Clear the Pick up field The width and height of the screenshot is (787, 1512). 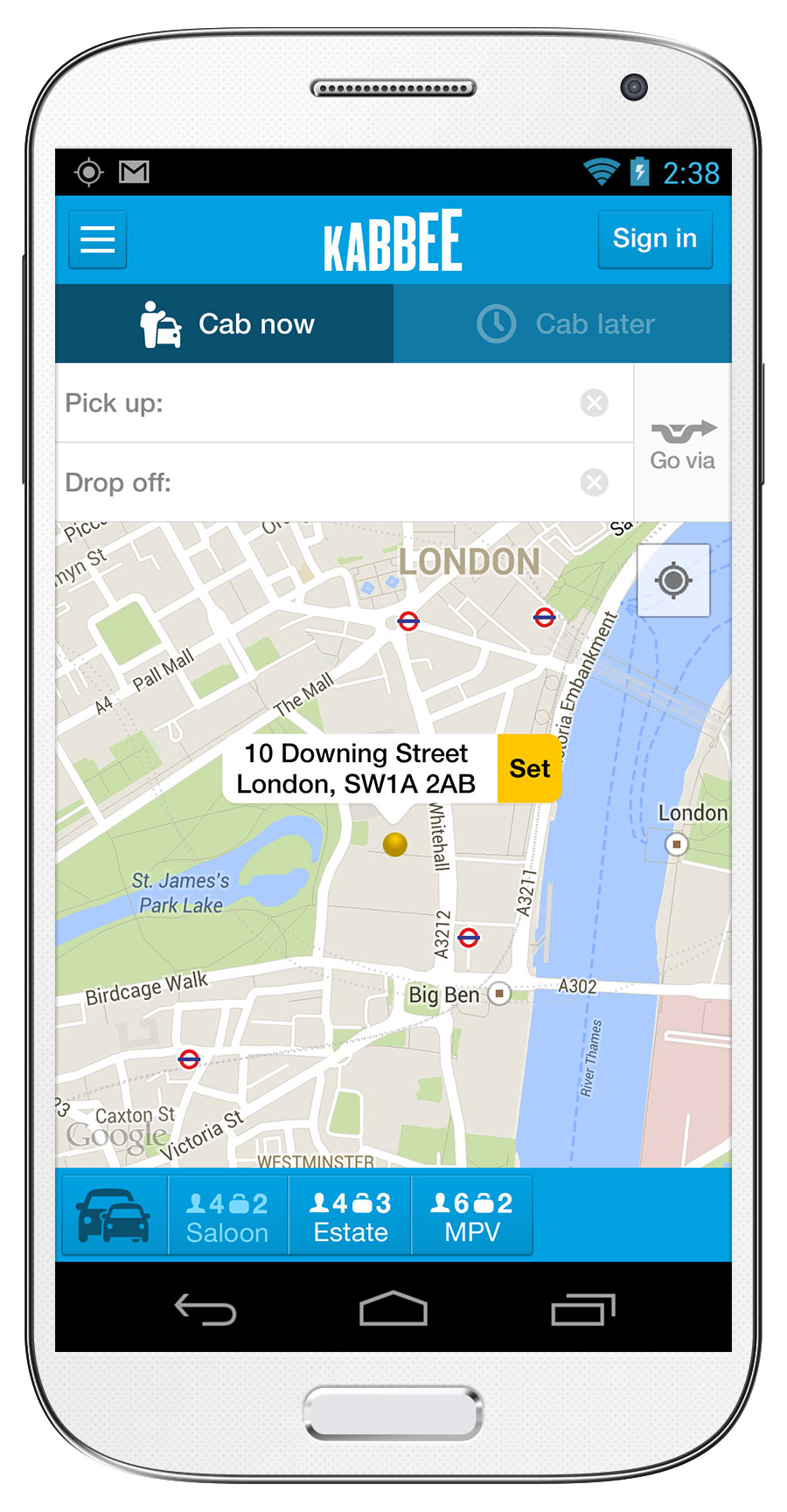click(595, 403)
